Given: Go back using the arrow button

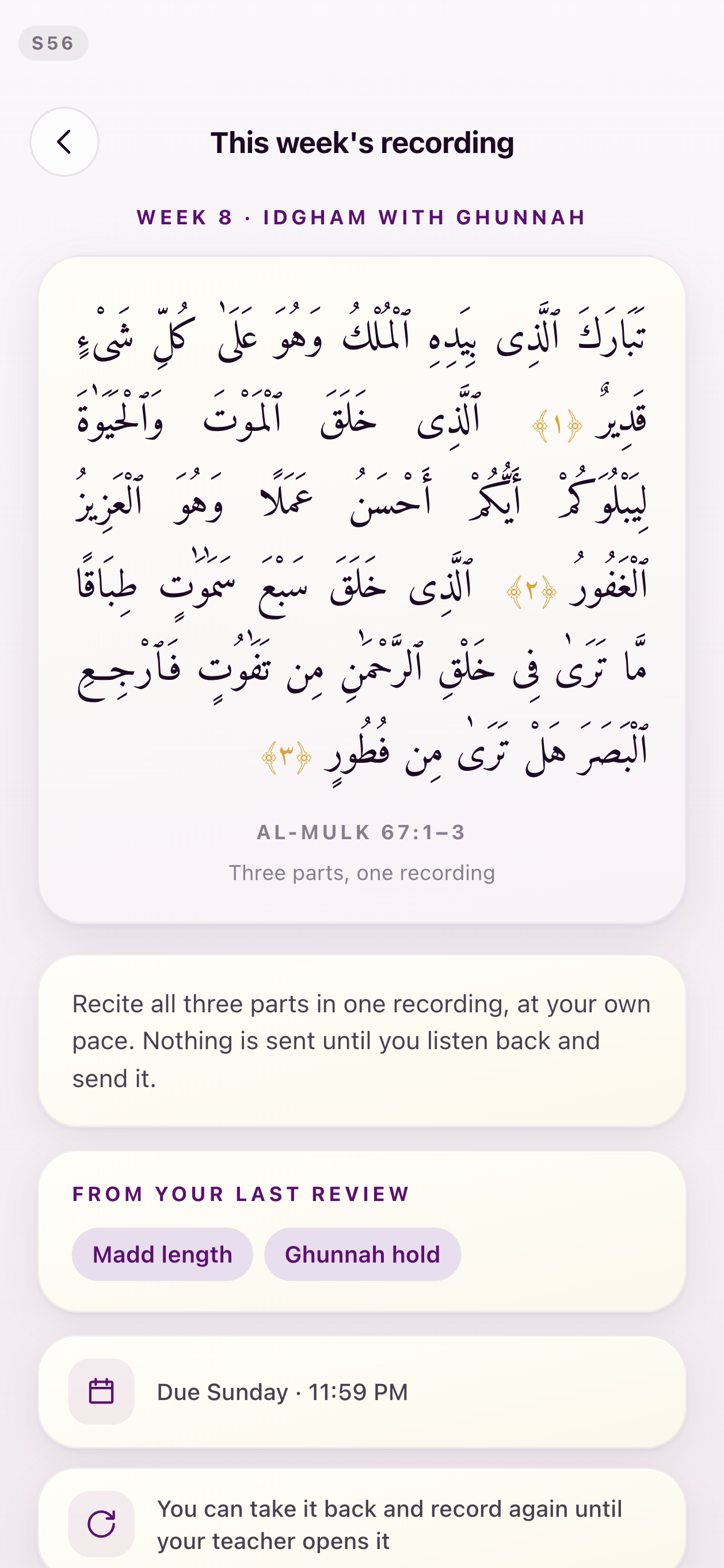Looking at the screenshot, I should [x=64, y=142].
